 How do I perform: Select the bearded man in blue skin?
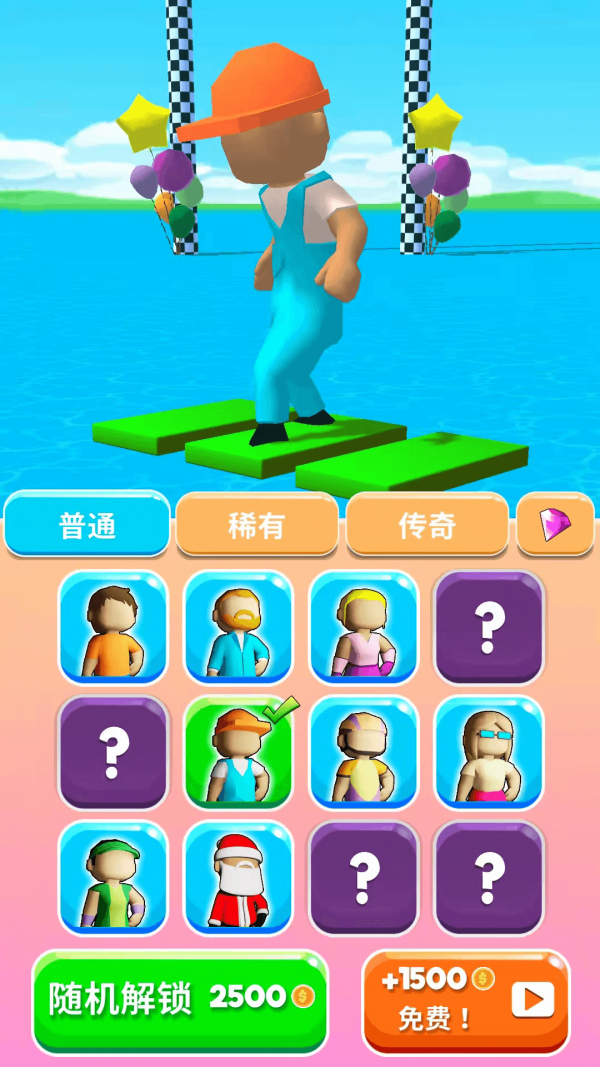(238, 627)
